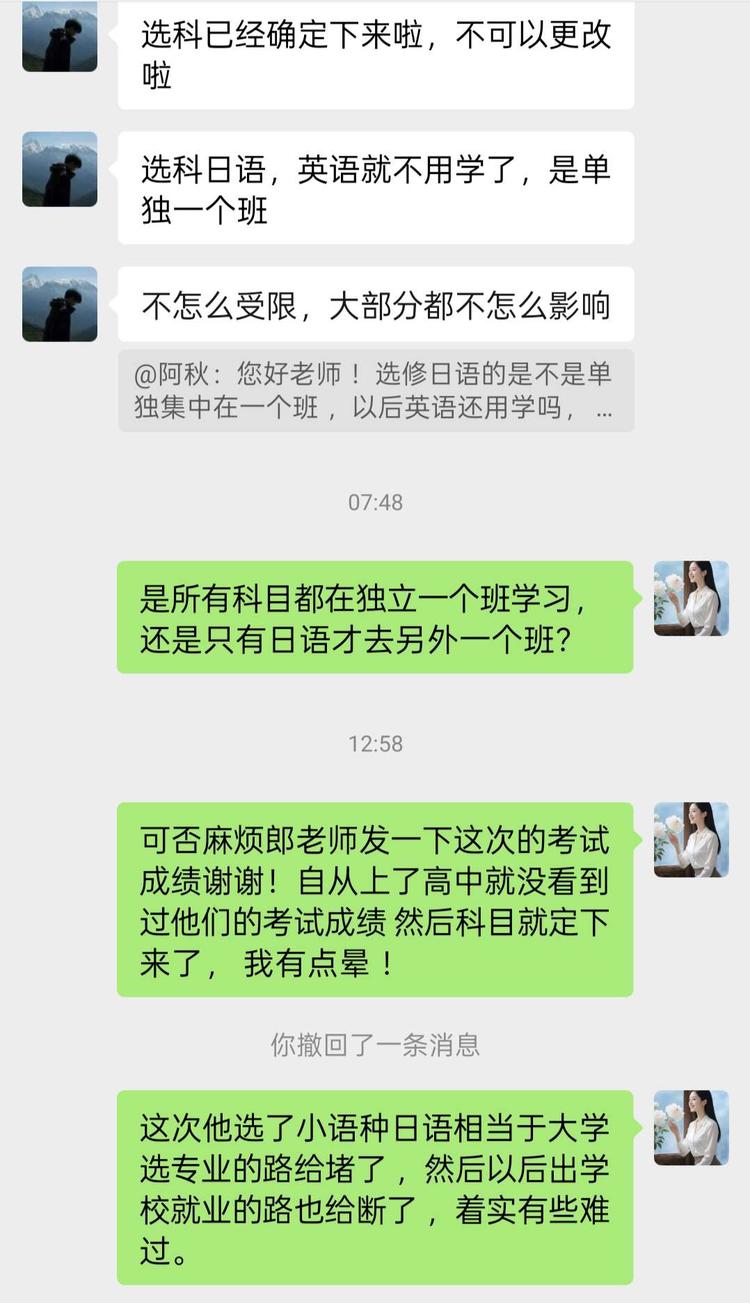
Task: Open the quoted @阿秋 message preview
Action: click(375, 391)
